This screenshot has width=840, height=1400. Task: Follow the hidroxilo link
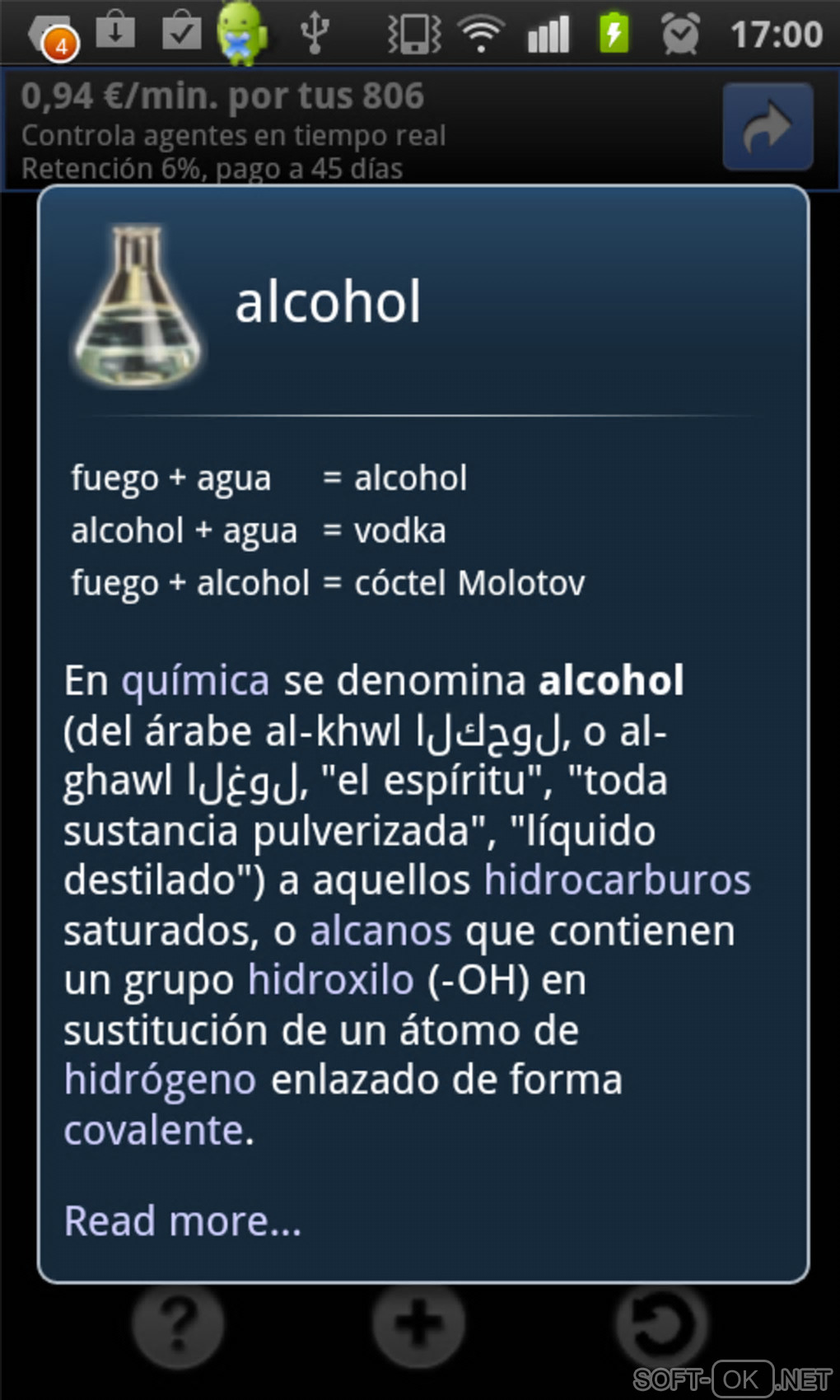click(330, 981)
